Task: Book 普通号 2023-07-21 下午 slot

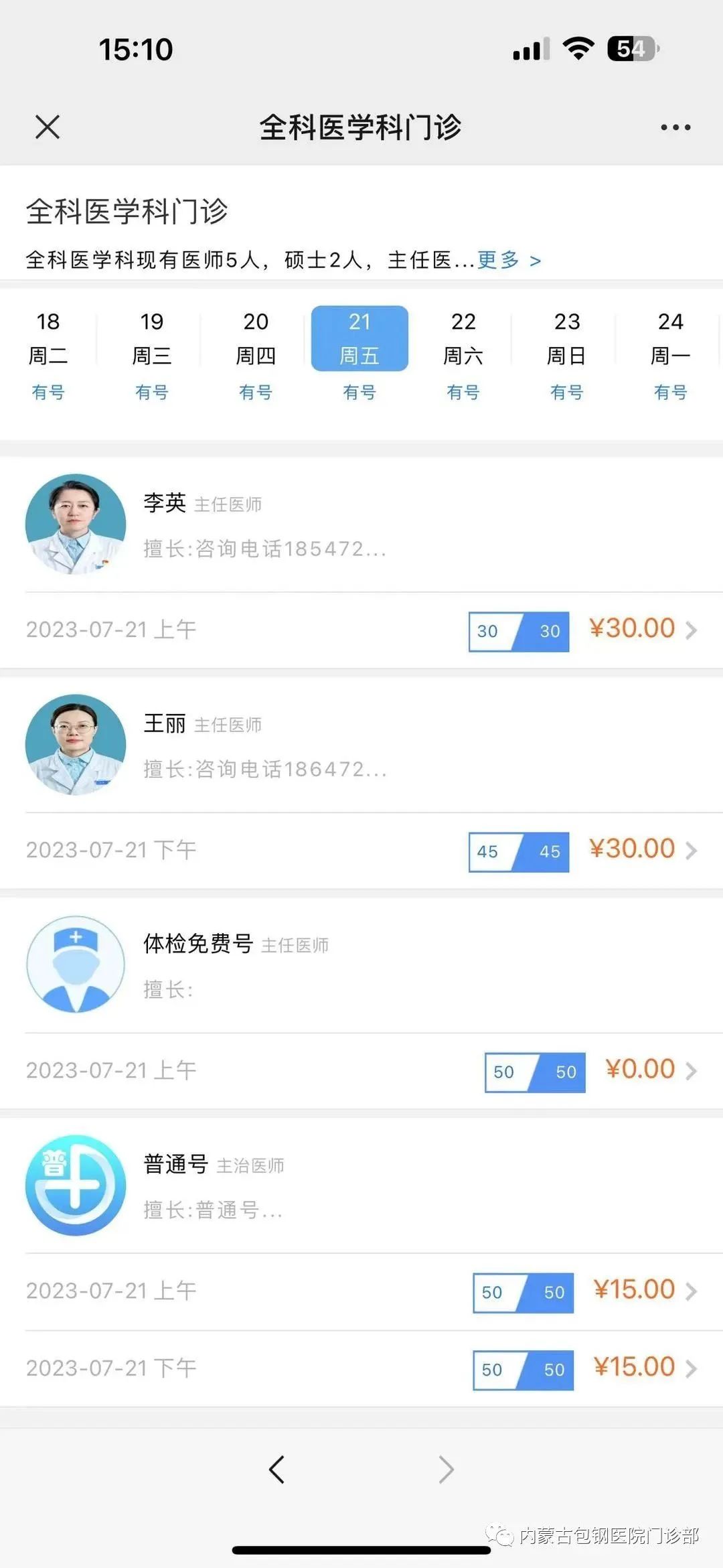Action: pyautogui.click(x=361, y=1369)
